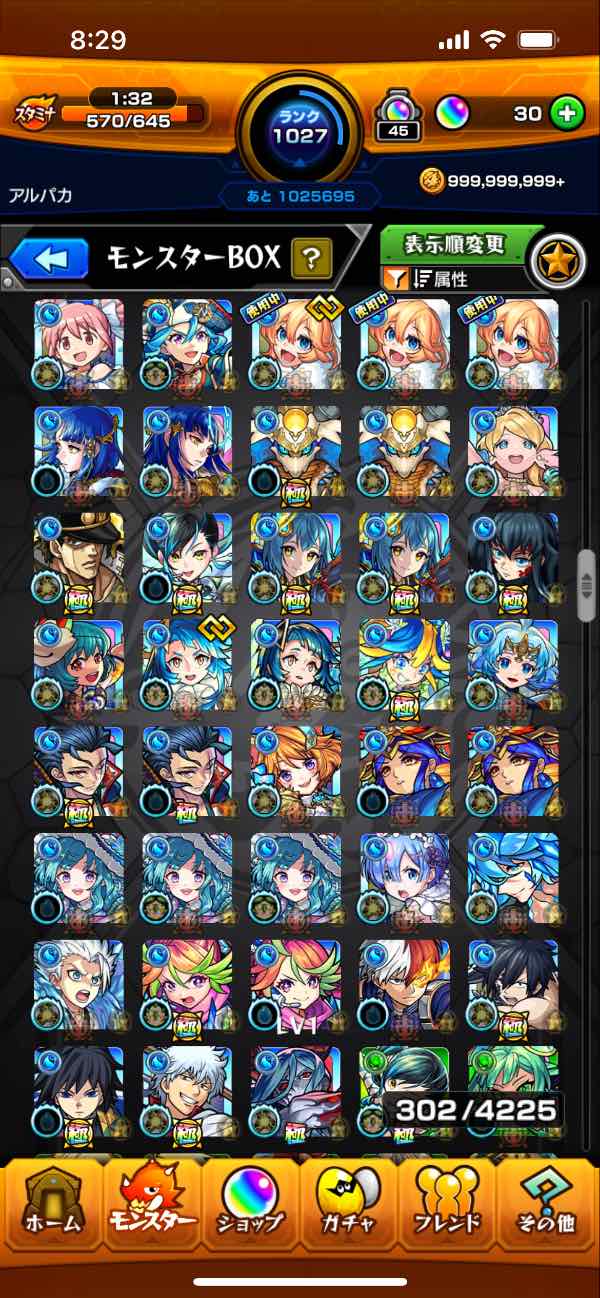
Task: Open the question mark help button
Action: tap(312, 260)
